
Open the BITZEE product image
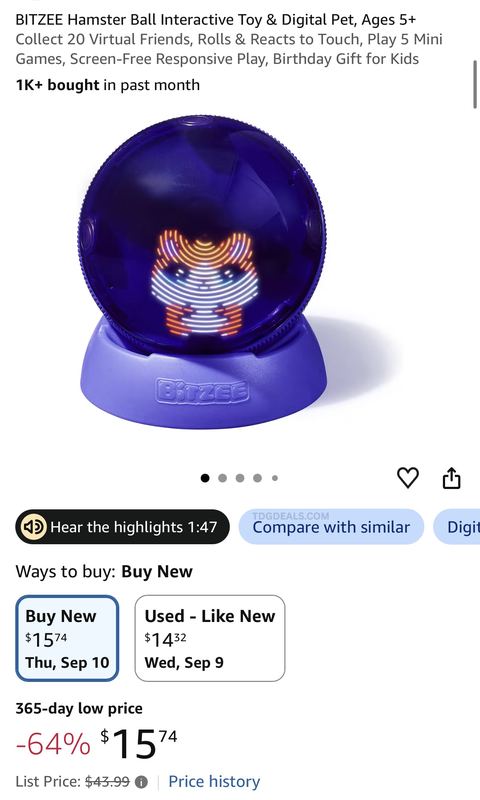pos(204,271)
